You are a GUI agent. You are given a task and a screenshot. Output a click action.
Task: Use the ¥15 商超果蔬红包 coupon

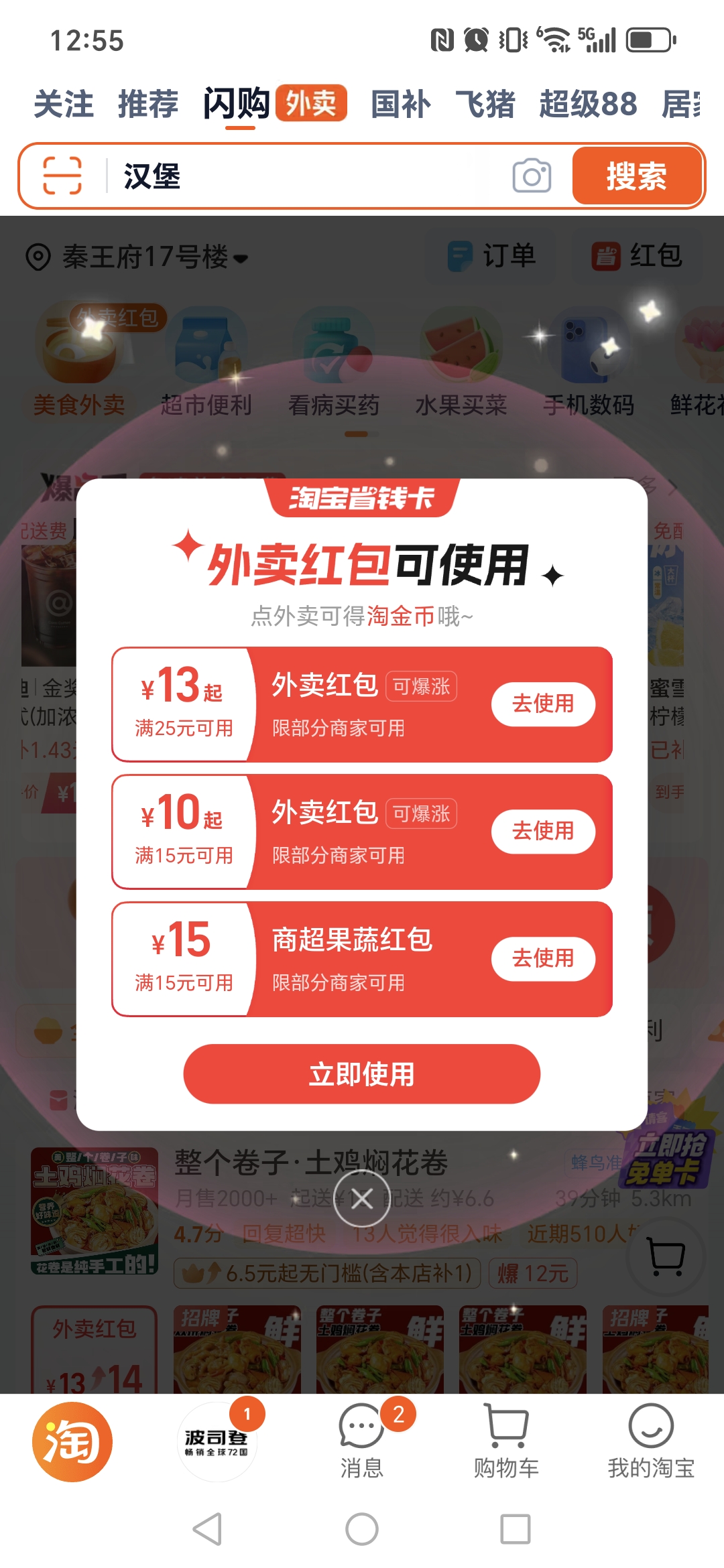point(543,958)
